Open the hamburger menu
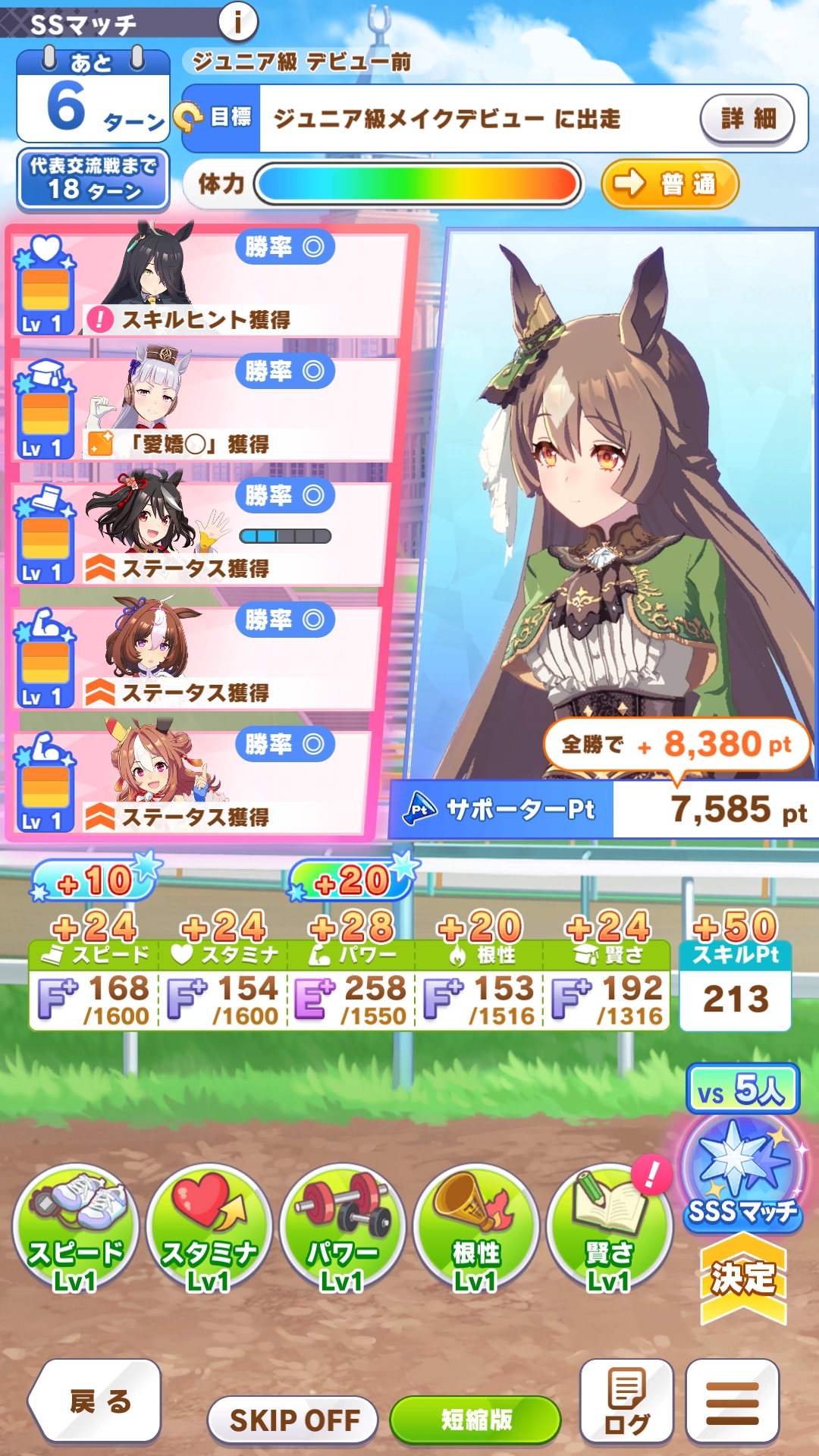This screenshot has height=1456, width=819. 732,1401
